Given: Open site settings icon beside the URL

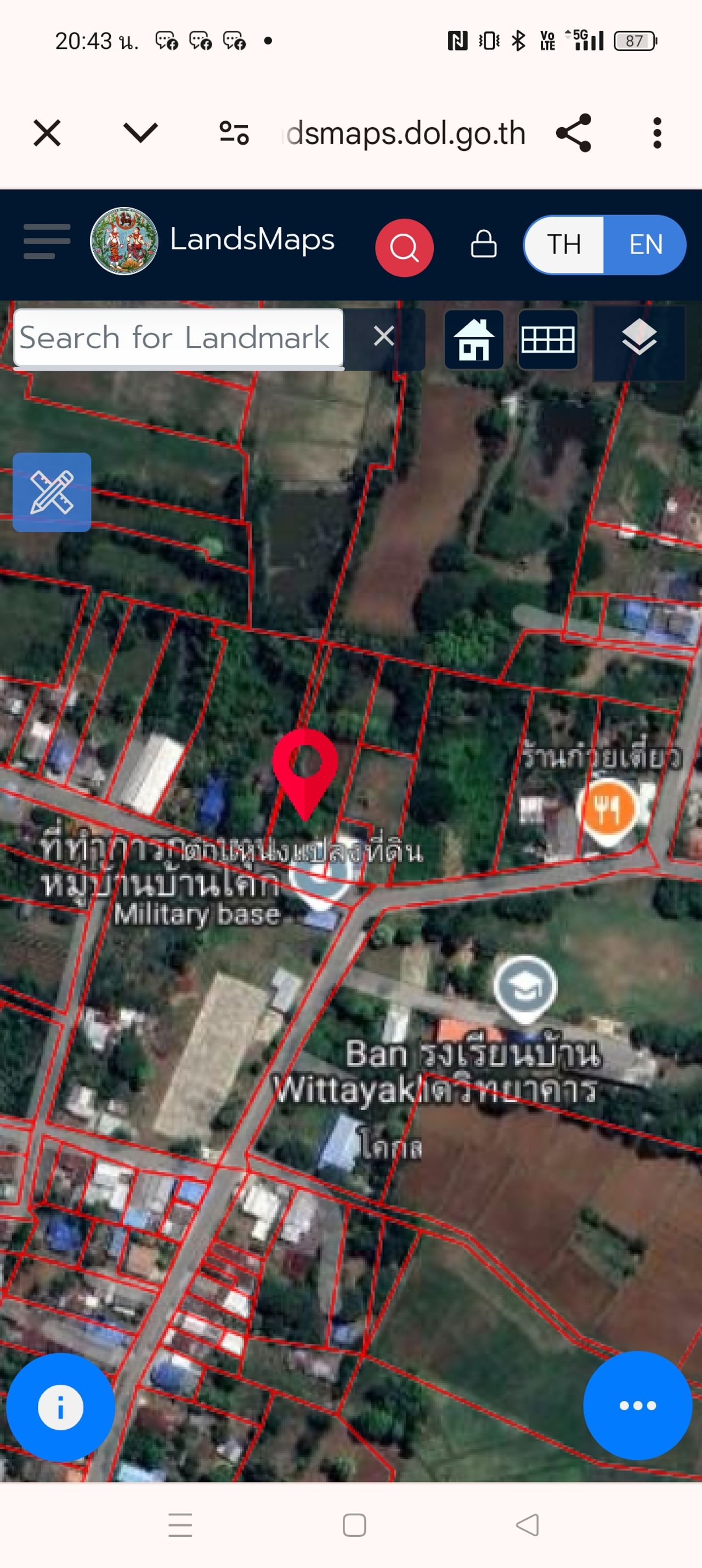Looking at the screenshot, I should [x=234, y=133].
